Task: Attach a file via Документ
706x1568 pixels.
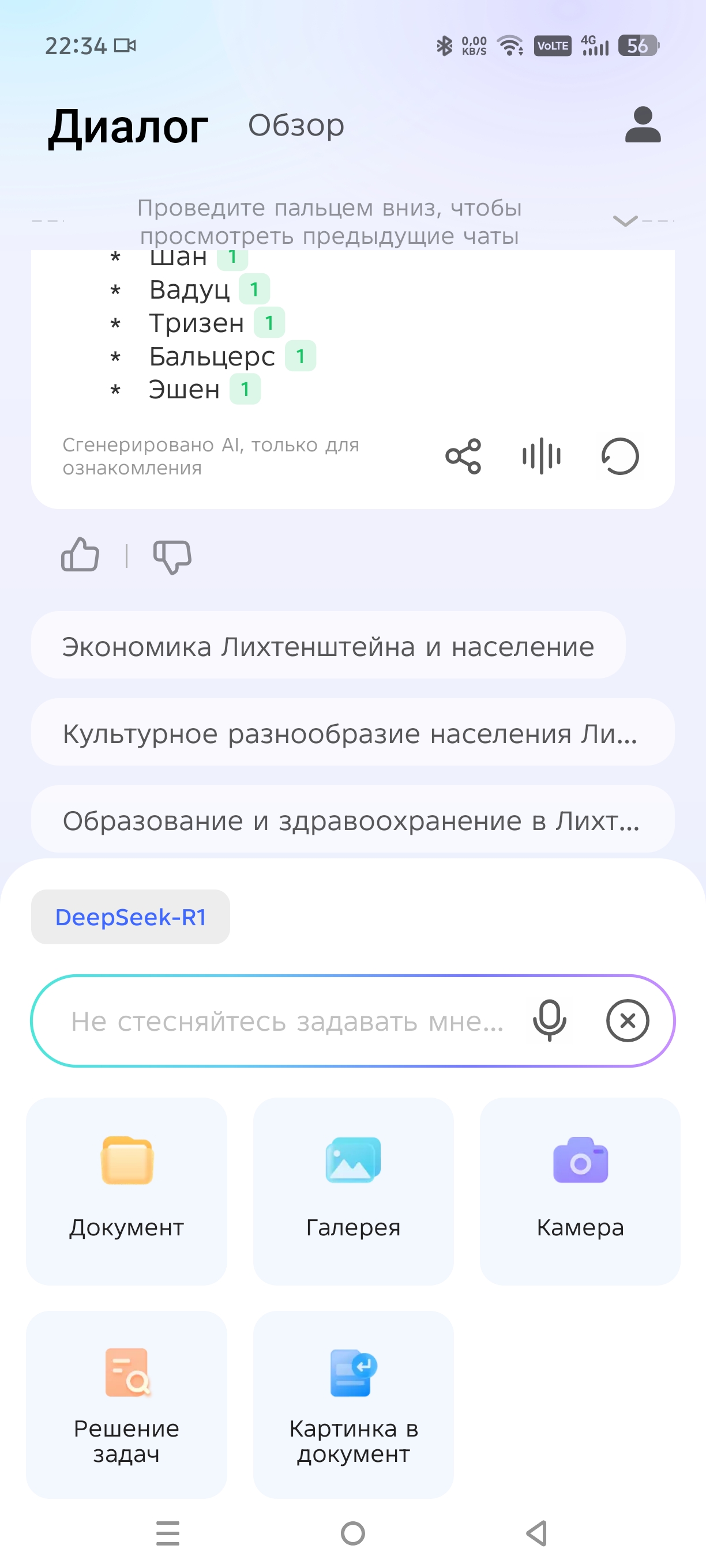Action: tap(127, 1192)
